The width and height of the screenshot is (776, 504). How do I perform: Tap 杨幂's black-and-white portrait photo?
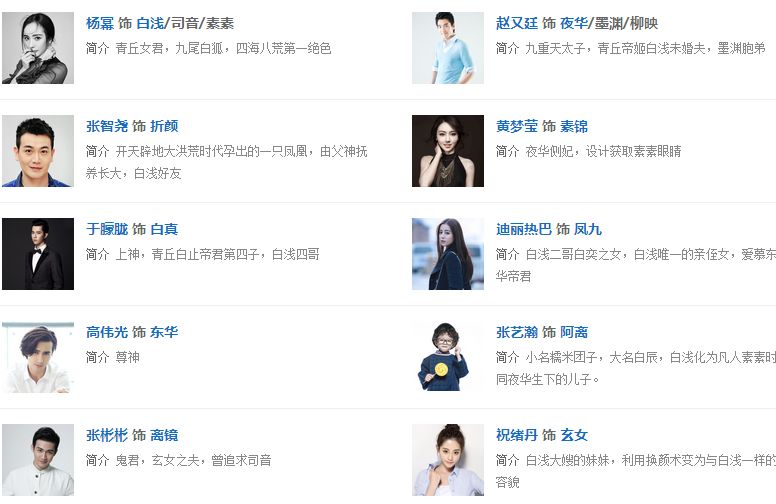tap(38, 48)
